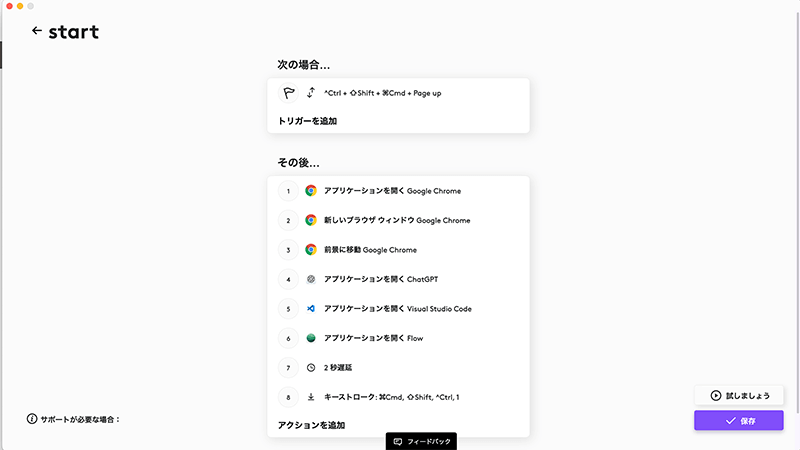Viewport: 800px width, 450px height.
Task: Select action 2 新しいブラウザ ウィンドウ
Action: 396,220
